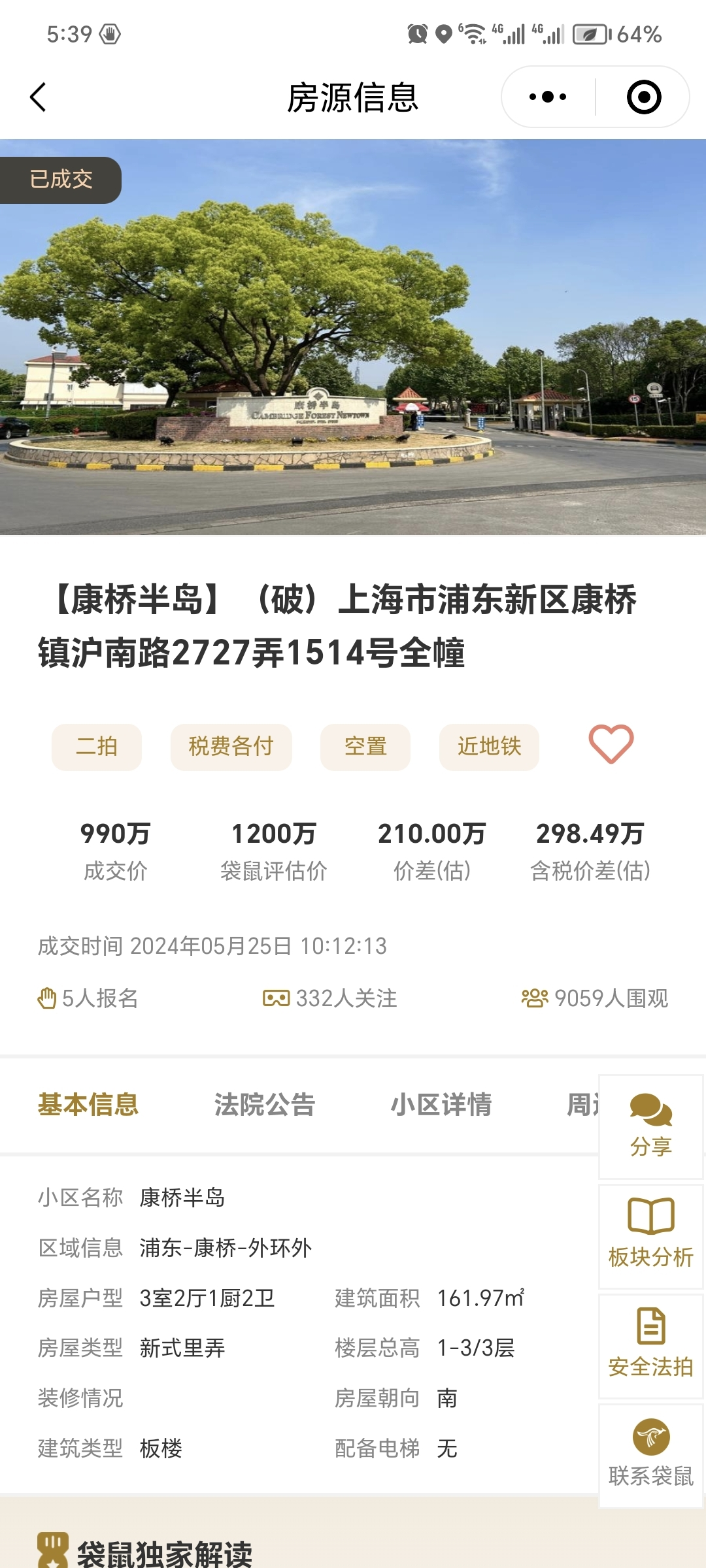706x1568 pixels.
Task: Select the 二拍 filter tag
Action: coord(95,747)
